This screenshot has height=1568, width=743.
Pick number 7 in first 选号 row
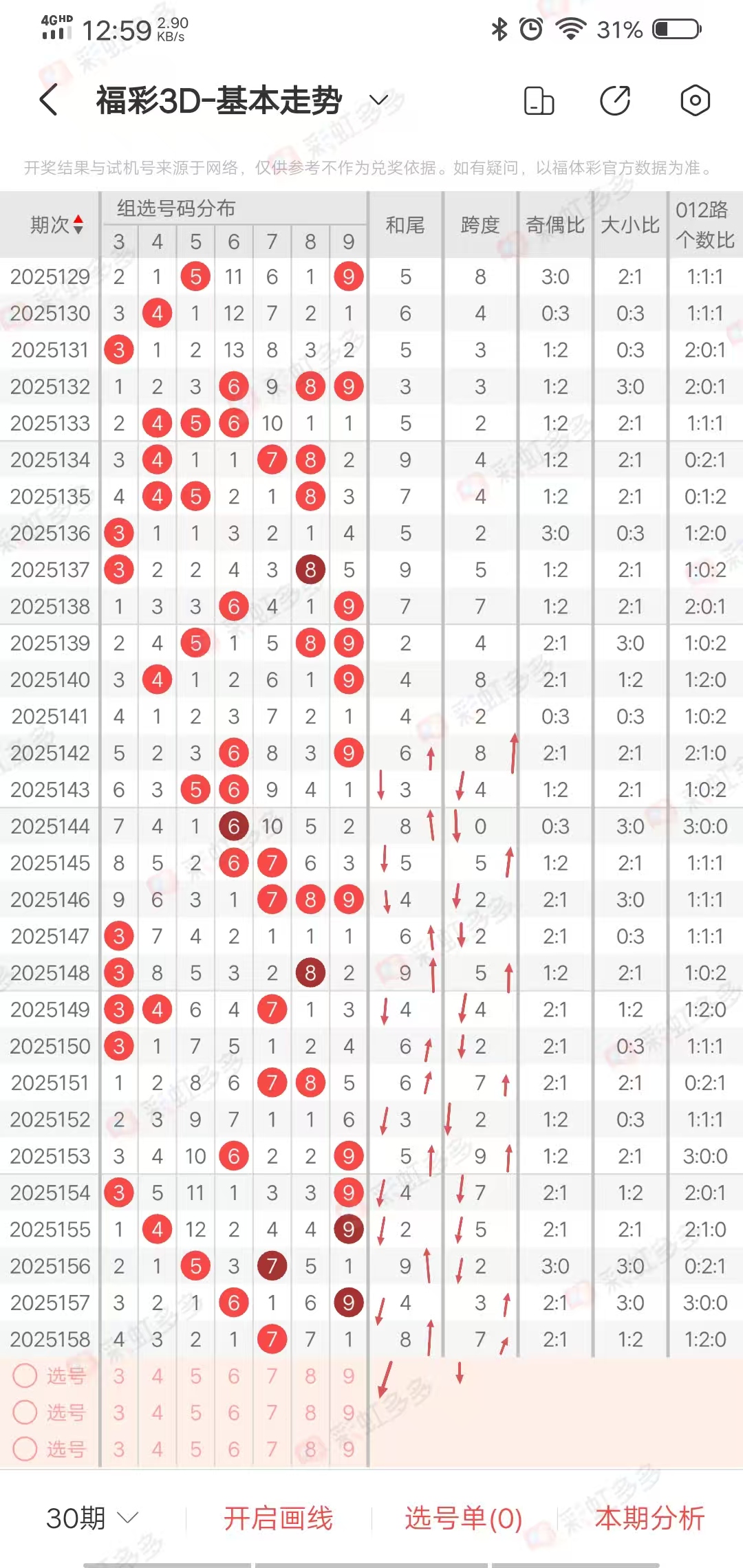tap(272, 1375)
